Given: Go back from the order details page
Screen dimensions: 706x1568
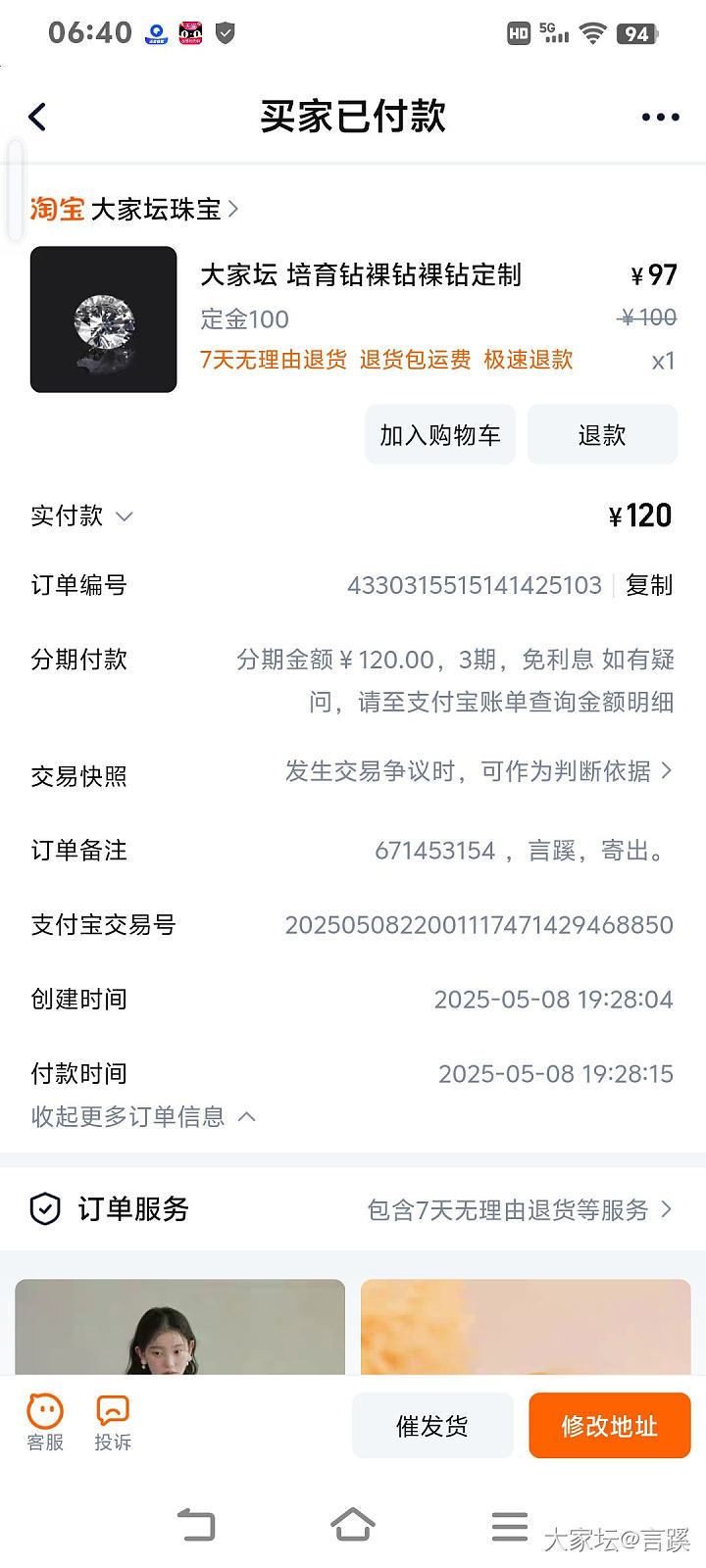Looking at the screenshot, I should coord(38,118).
